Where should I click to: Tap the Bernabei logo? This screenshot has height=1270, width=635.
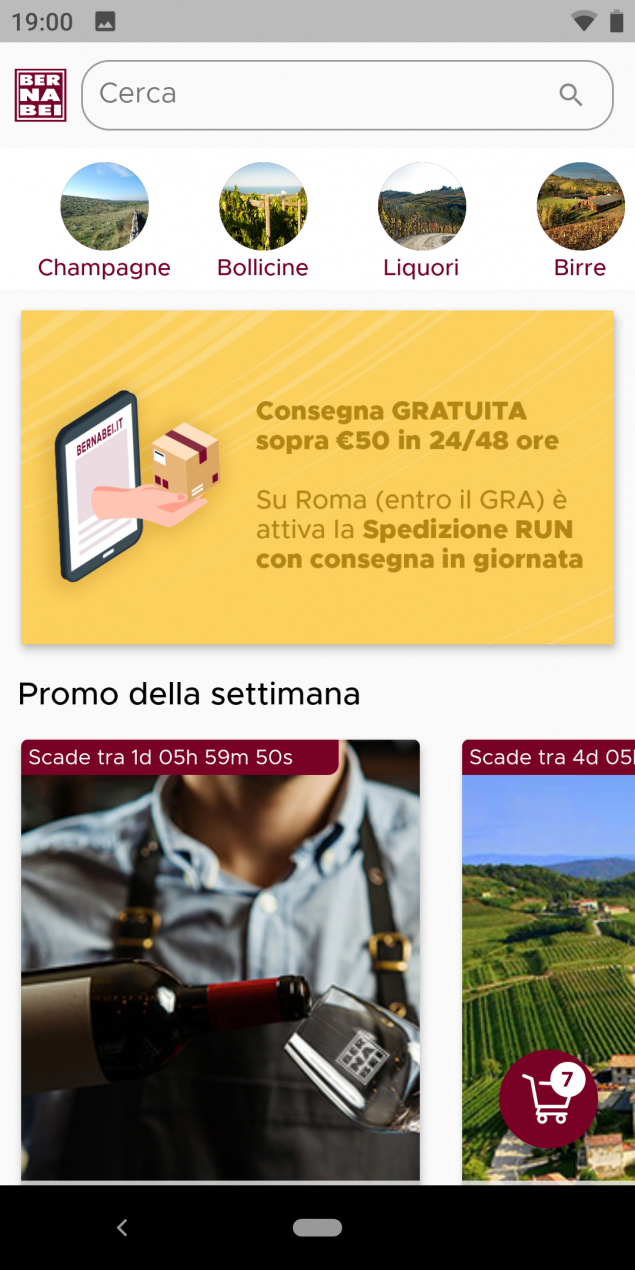41,95
